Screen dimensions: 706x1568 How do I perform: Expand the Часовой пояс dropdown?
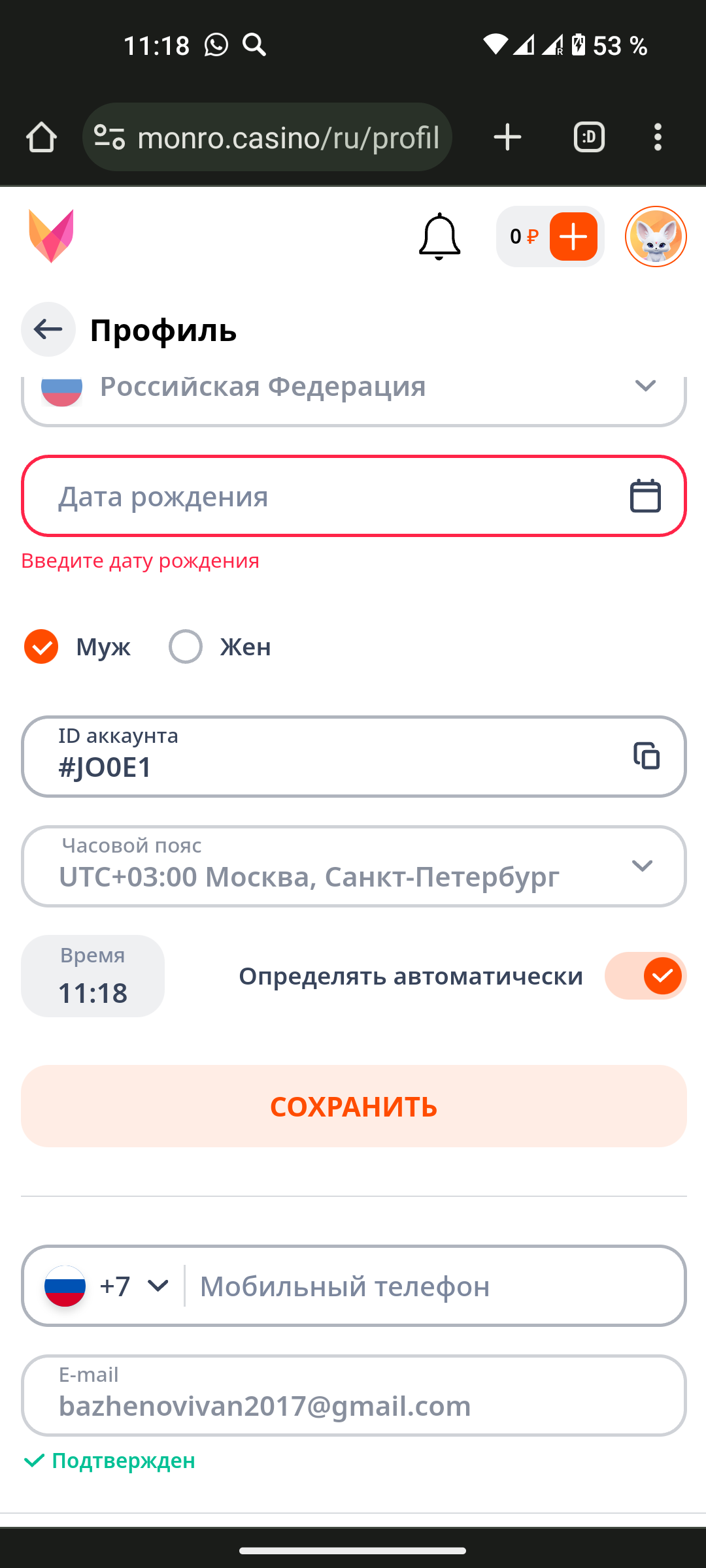(x=642, y=866)
